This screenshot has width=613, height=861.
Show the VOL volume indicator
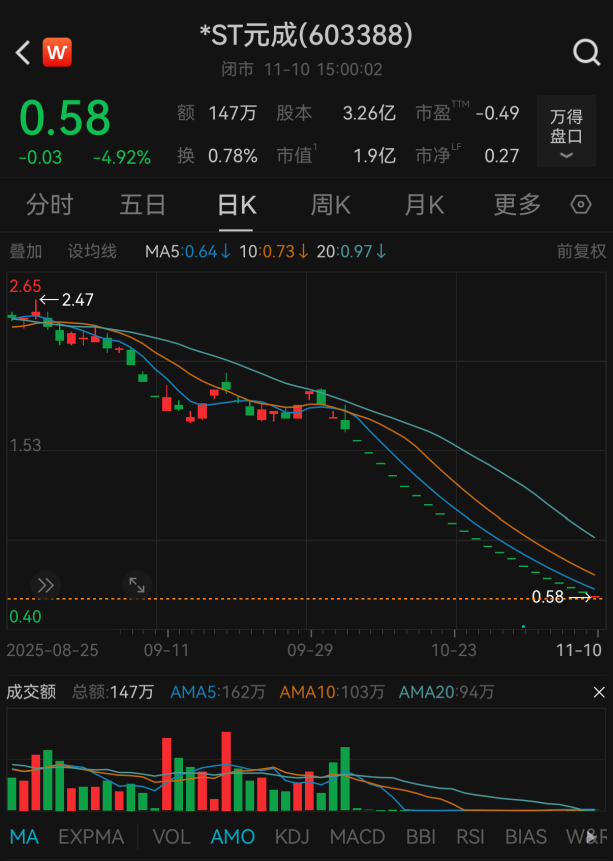[x=172, y=837]
